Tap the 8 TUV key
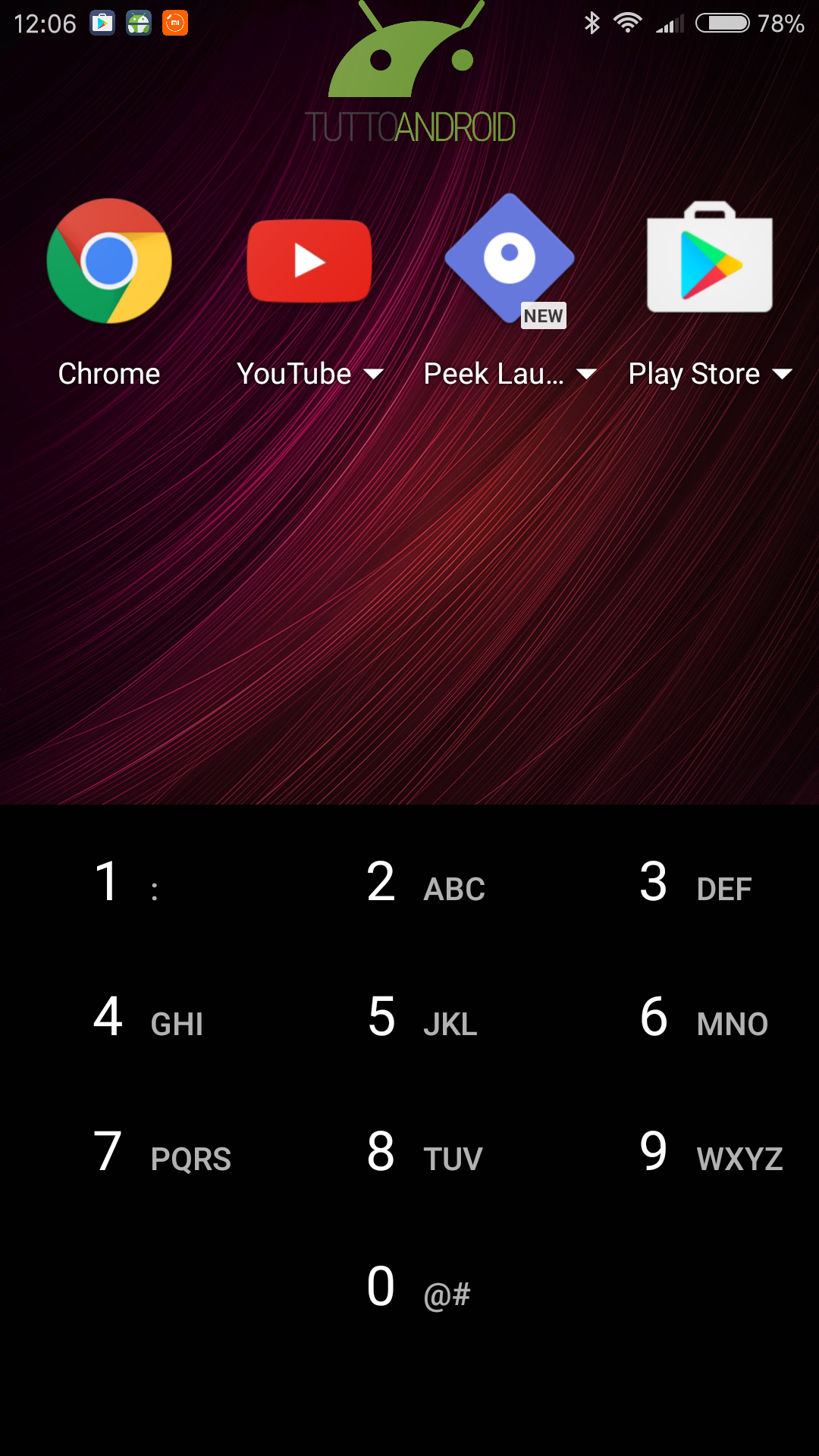 (x=409, y=1152)
